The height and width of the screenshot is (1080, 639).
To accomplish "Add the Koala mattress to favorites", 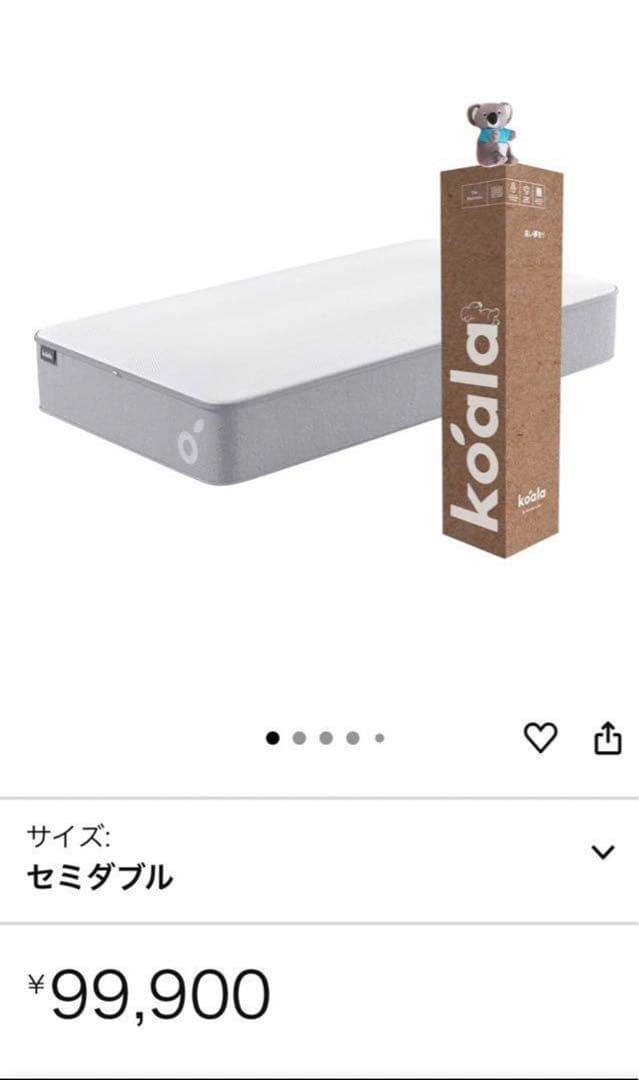I will (540, 738).
